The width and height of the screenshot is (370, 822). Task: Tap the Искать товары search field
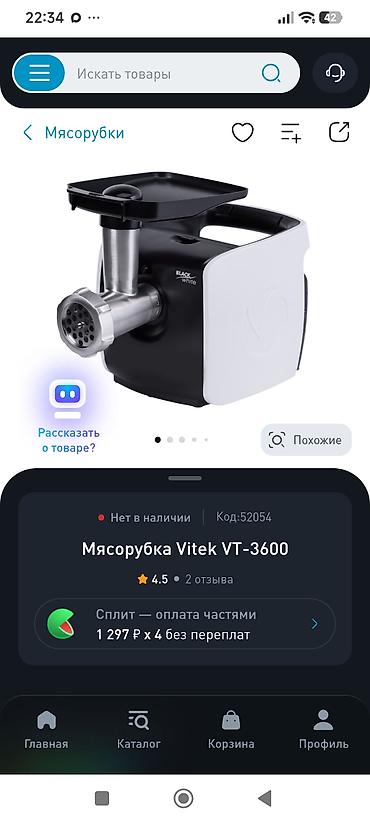coord(168,74)
